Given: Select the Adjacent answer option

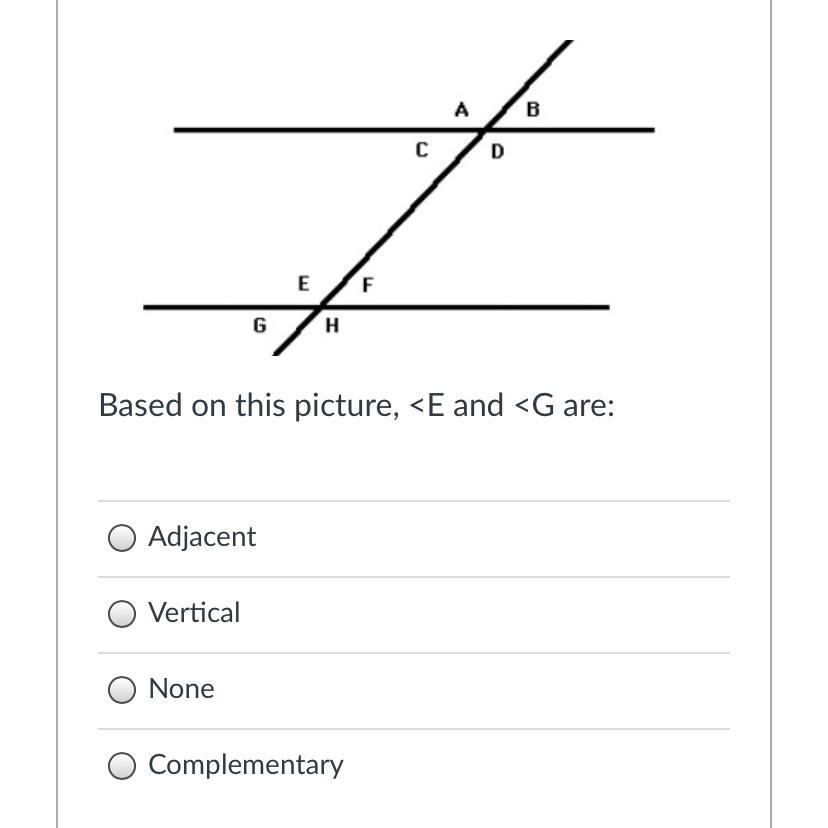Looking at the screenshot, I should 122,538.
